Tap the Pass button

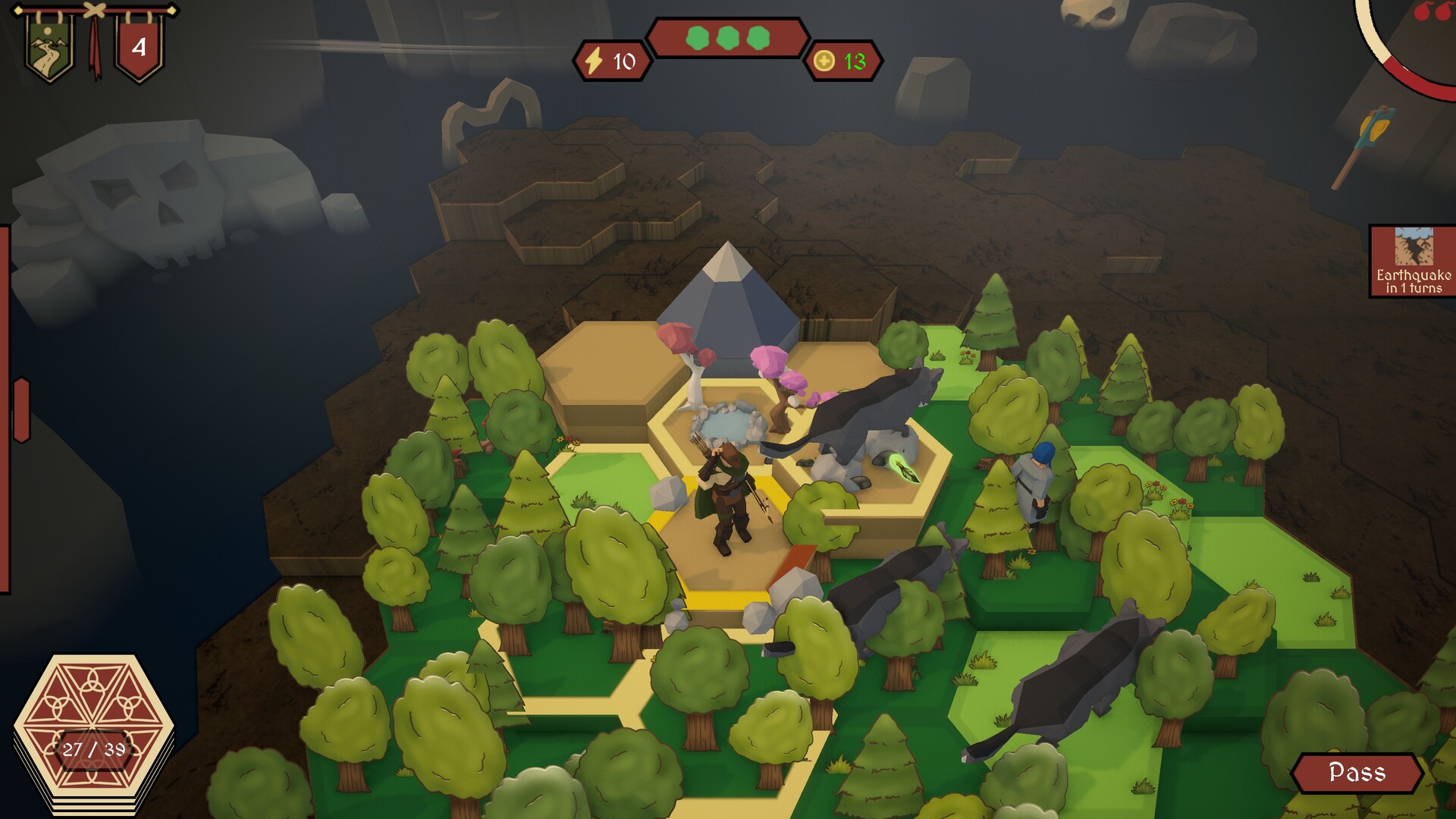1357,773
